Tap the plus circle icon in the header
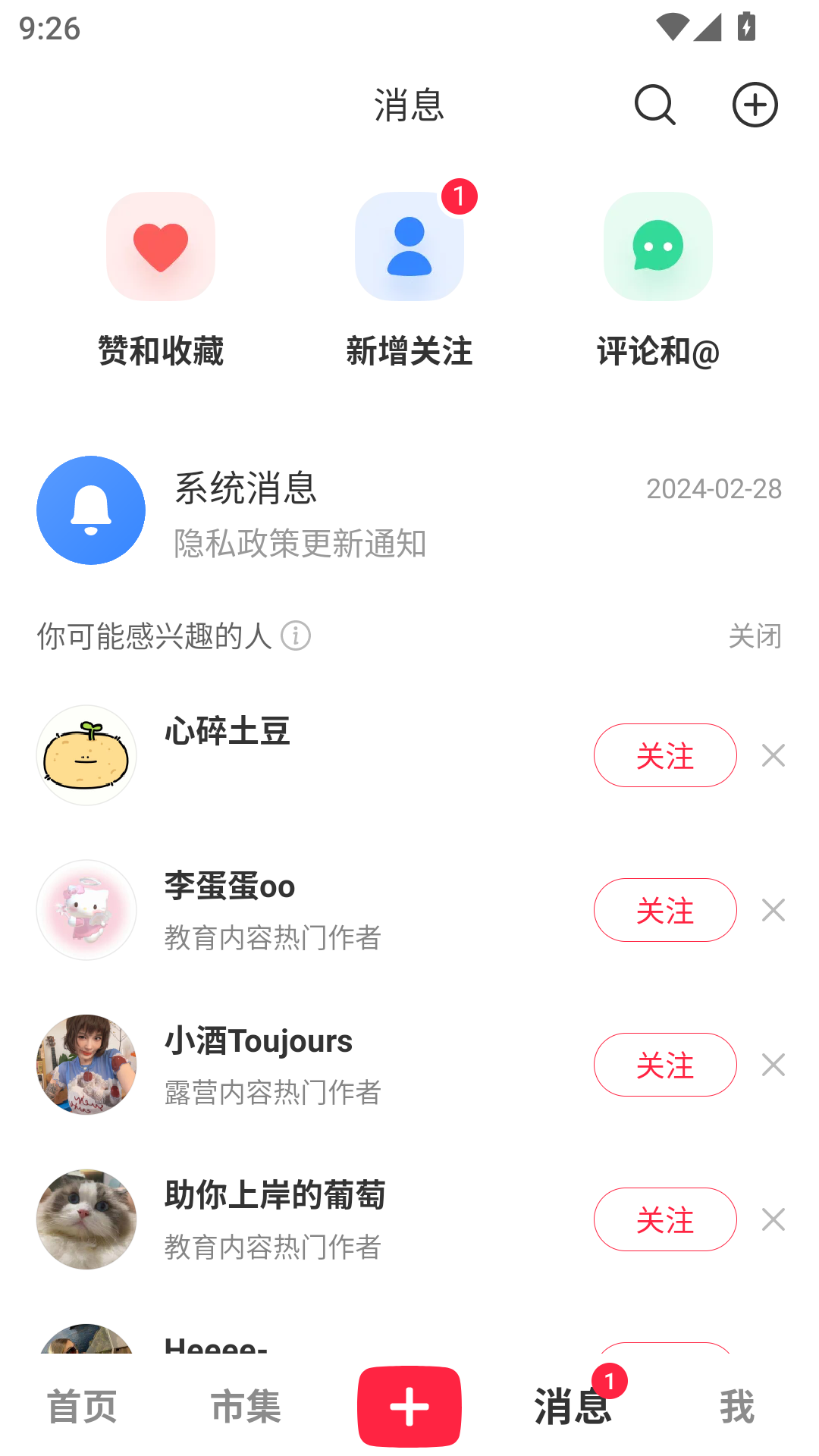The width and height of the screenshot is (819, 1456). click(x=755, y=105)
